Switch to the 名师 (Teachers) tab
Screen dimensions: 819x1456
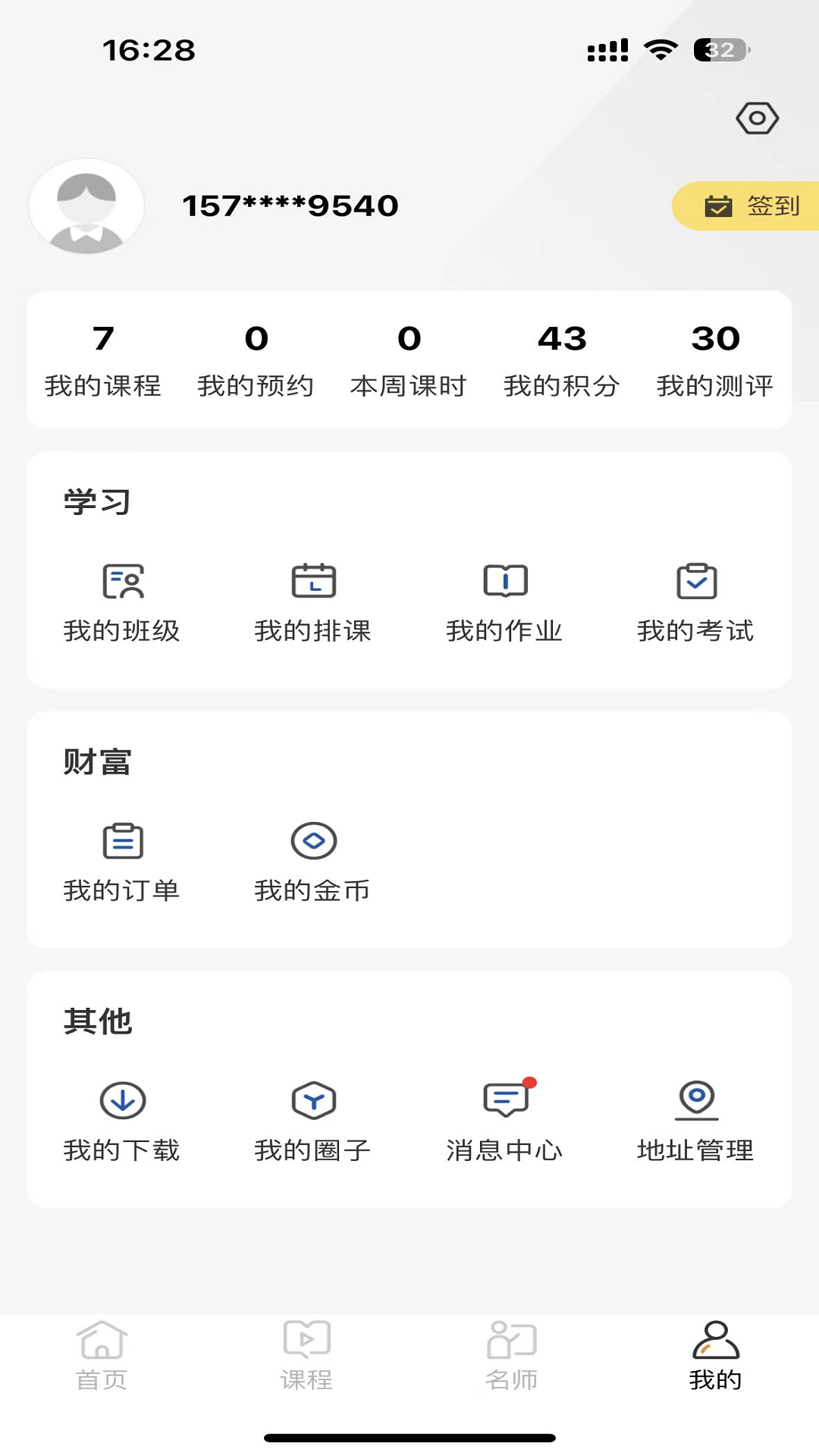coord(512,1357)
